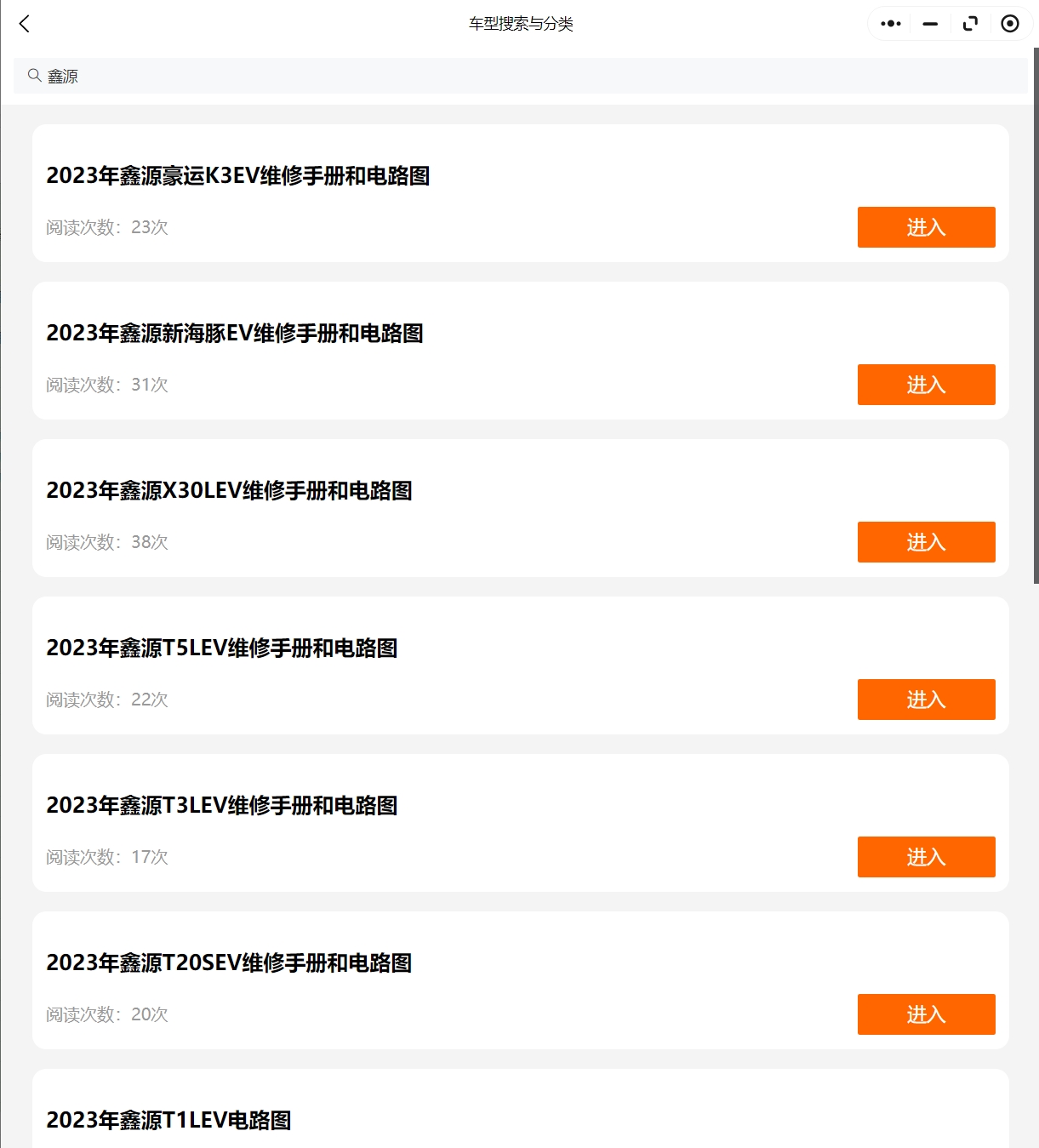
Task: Toggle the window size with the fullscreen icon
Action: point(970,24)
